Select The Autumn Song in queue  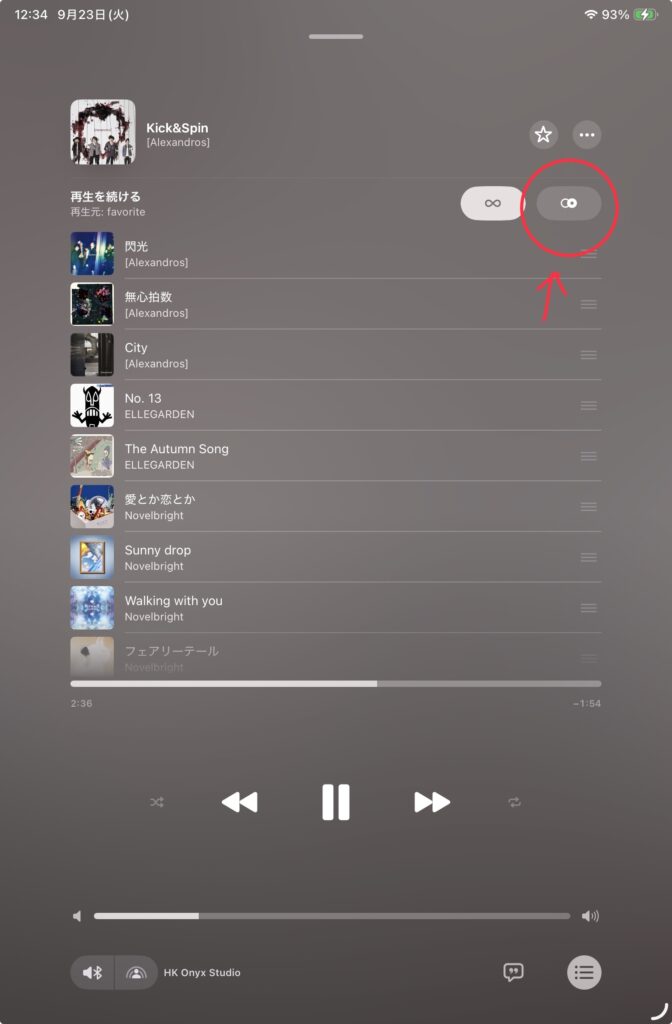(300, 456)
